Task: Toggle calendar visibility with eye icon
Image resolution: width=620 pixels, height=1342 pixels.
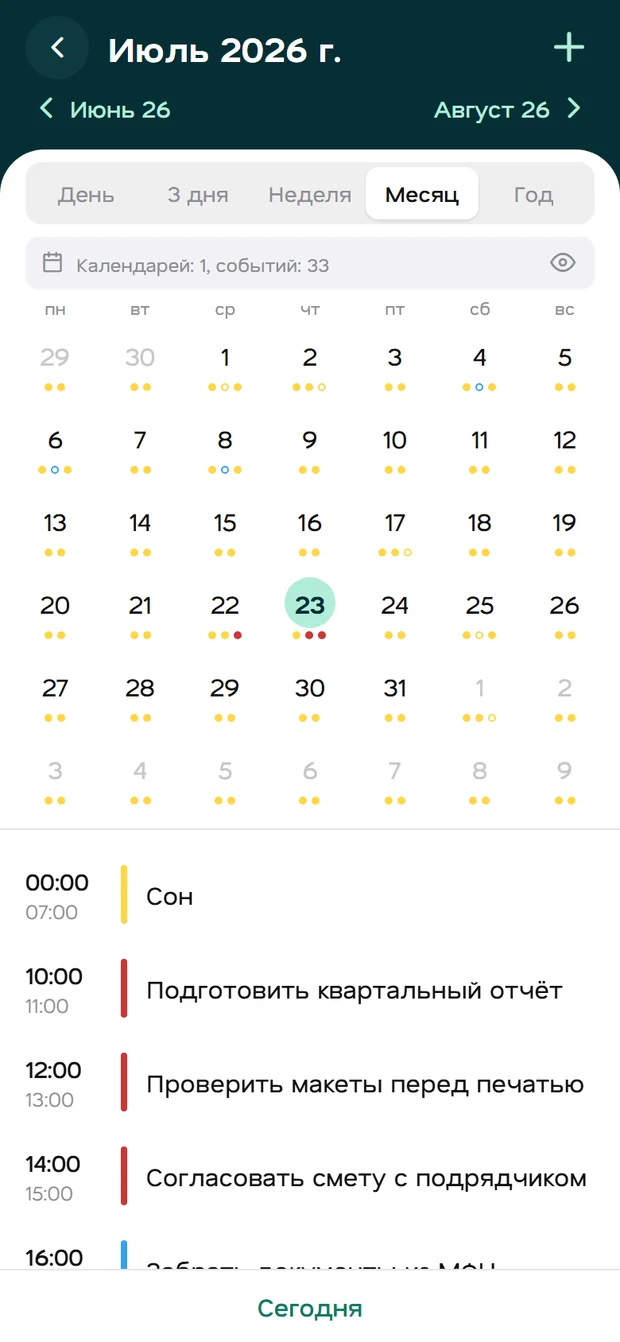Action: point(564,263)
